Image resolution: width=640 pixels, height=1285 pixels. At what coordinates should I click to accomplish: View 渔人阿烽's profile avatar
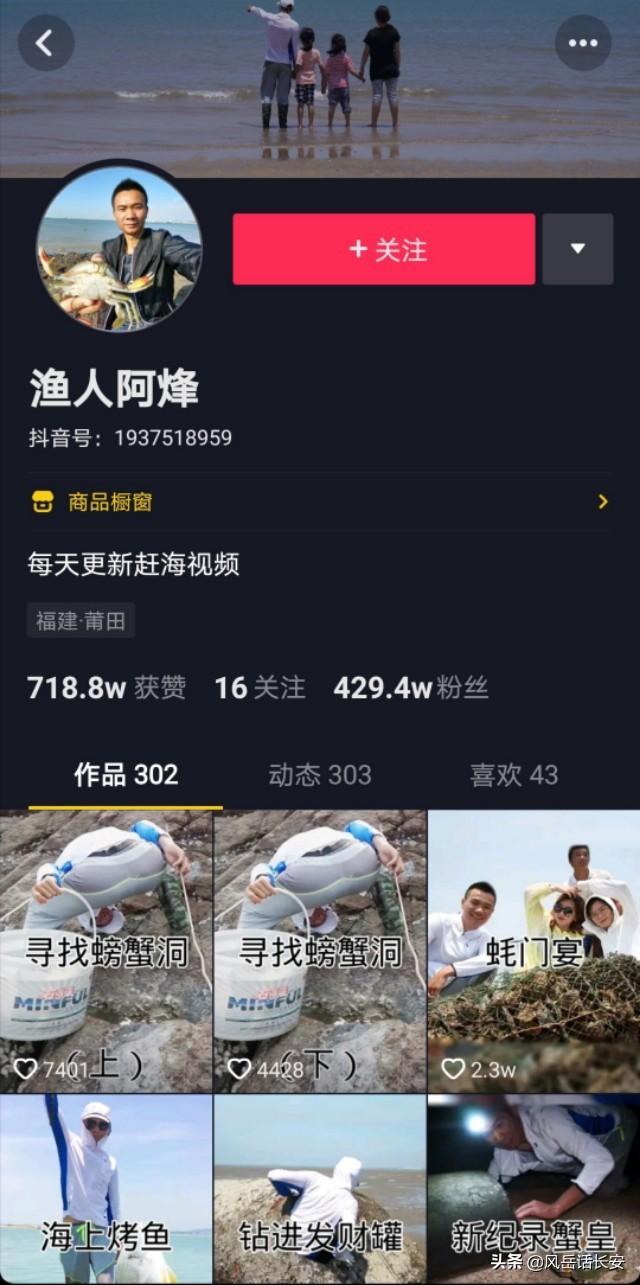(x=119, y=249)
